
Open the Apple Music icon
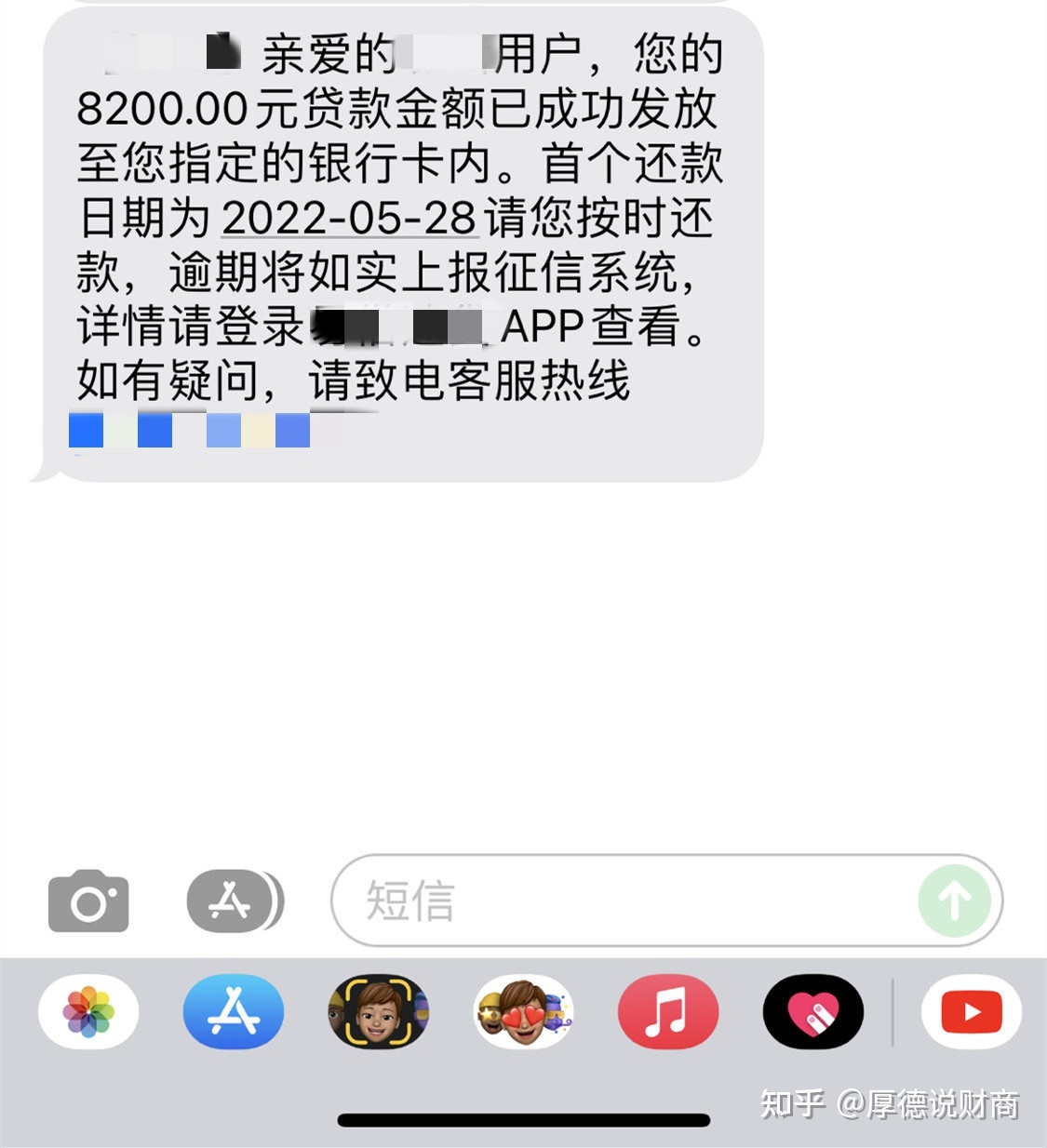[667, 1012]
